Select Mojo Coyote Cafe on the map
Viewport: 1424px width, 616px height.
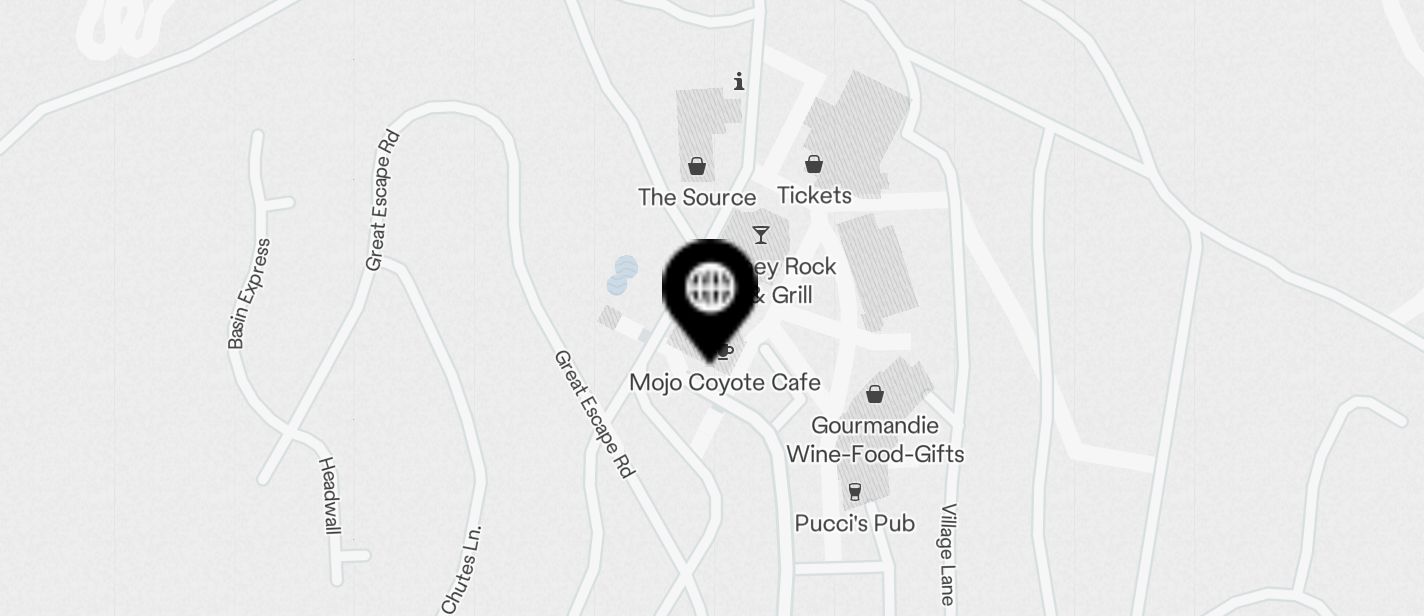[x=725, y=381]
